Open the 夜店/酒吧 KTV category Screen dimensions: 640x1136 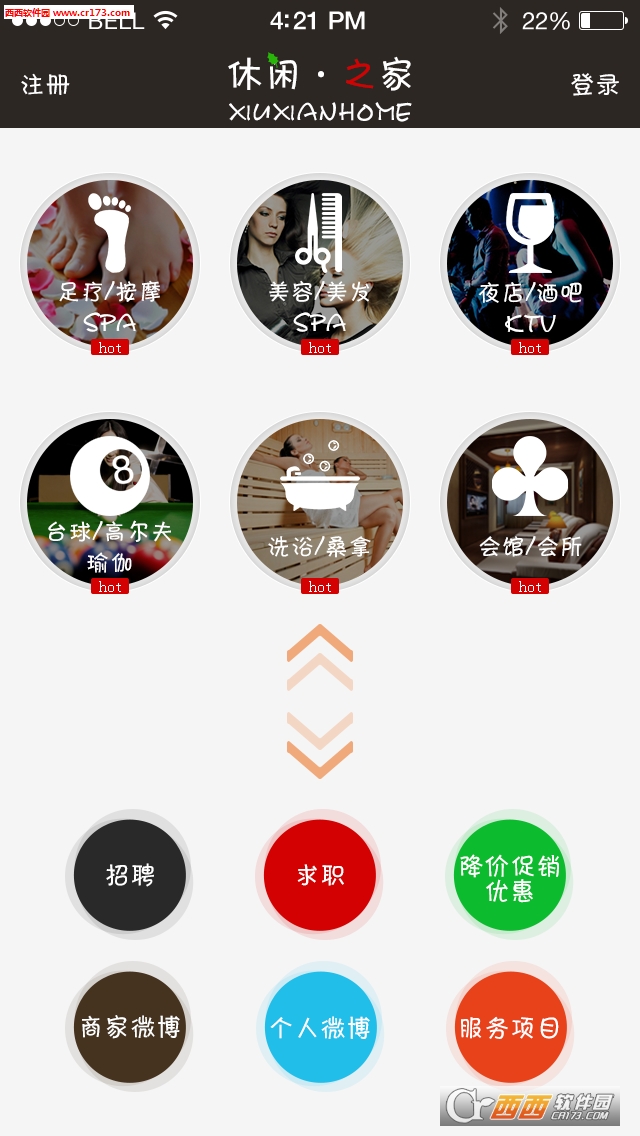530,265
